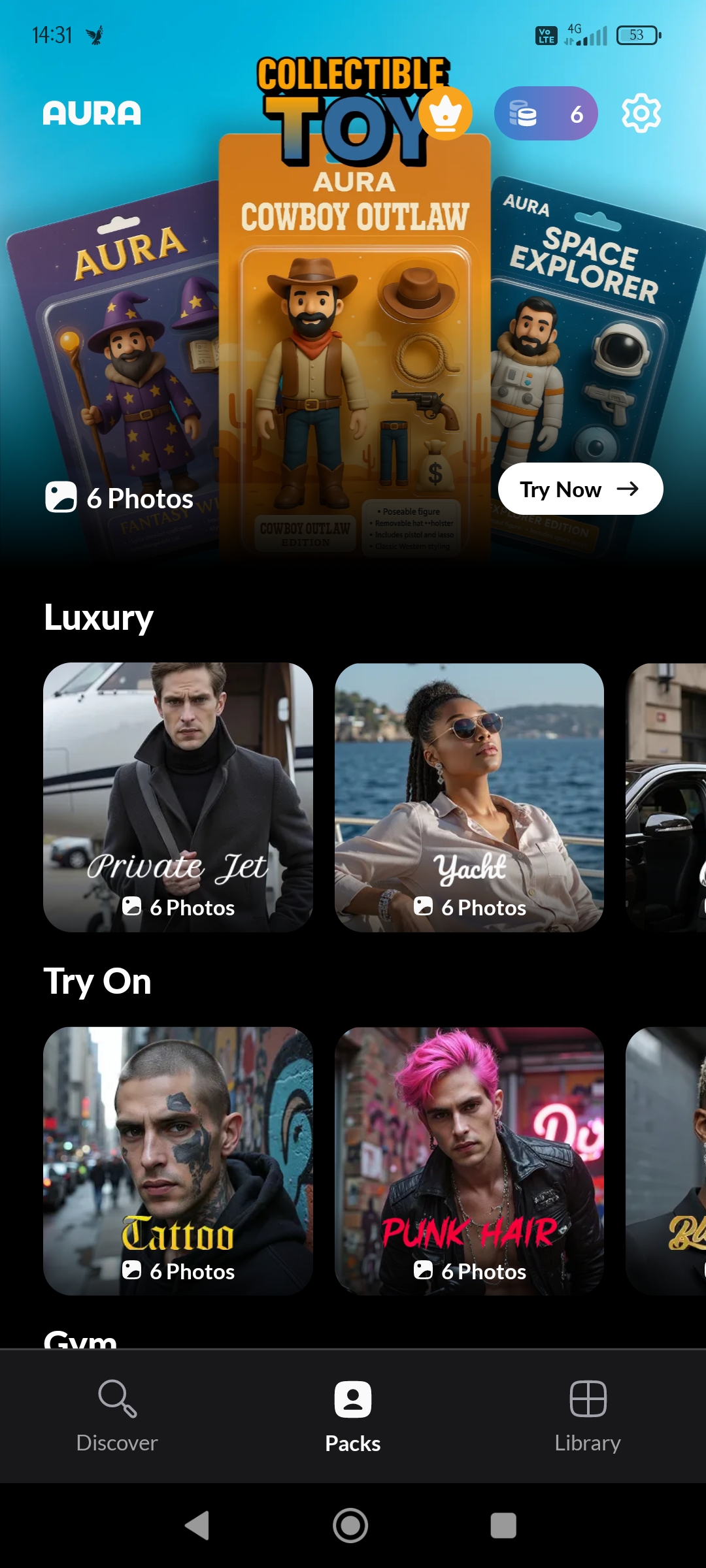Open the Yacht photo pack
This screenshot has height=1568, width=706.
(x=469, y=797)
